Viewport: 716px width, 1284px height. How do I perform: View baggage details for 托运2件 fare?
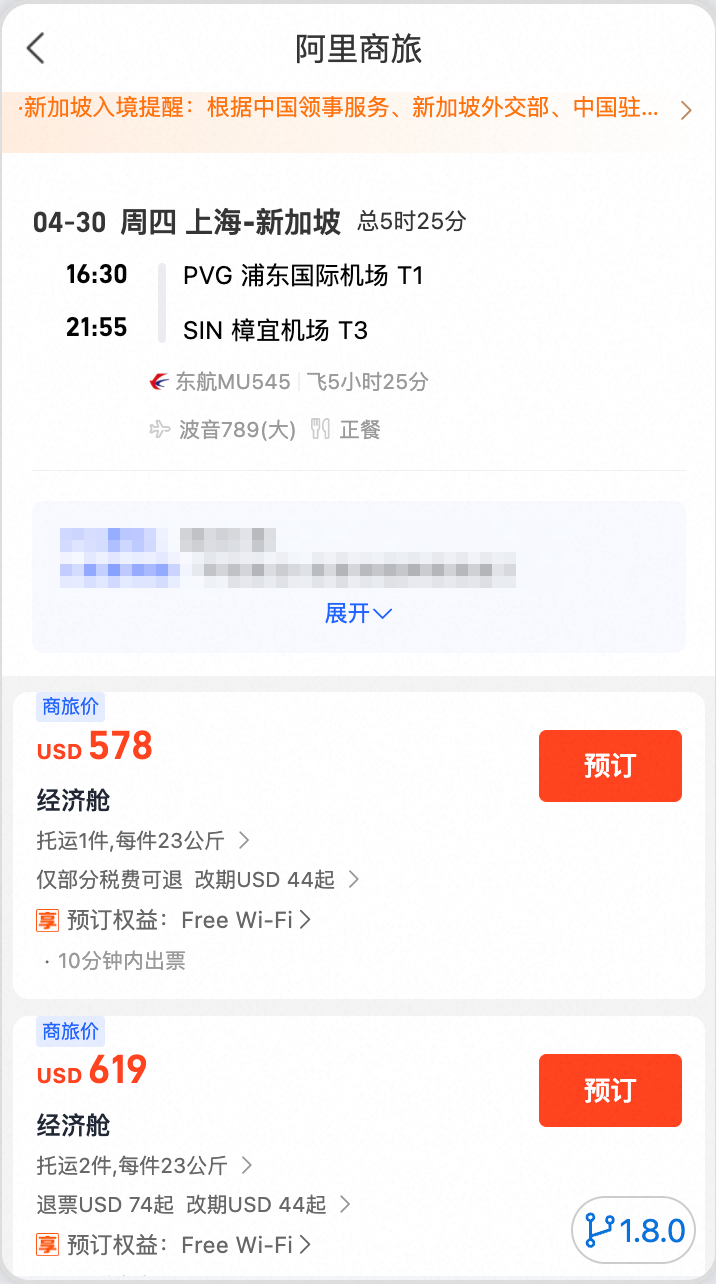tap(143, 1165)
